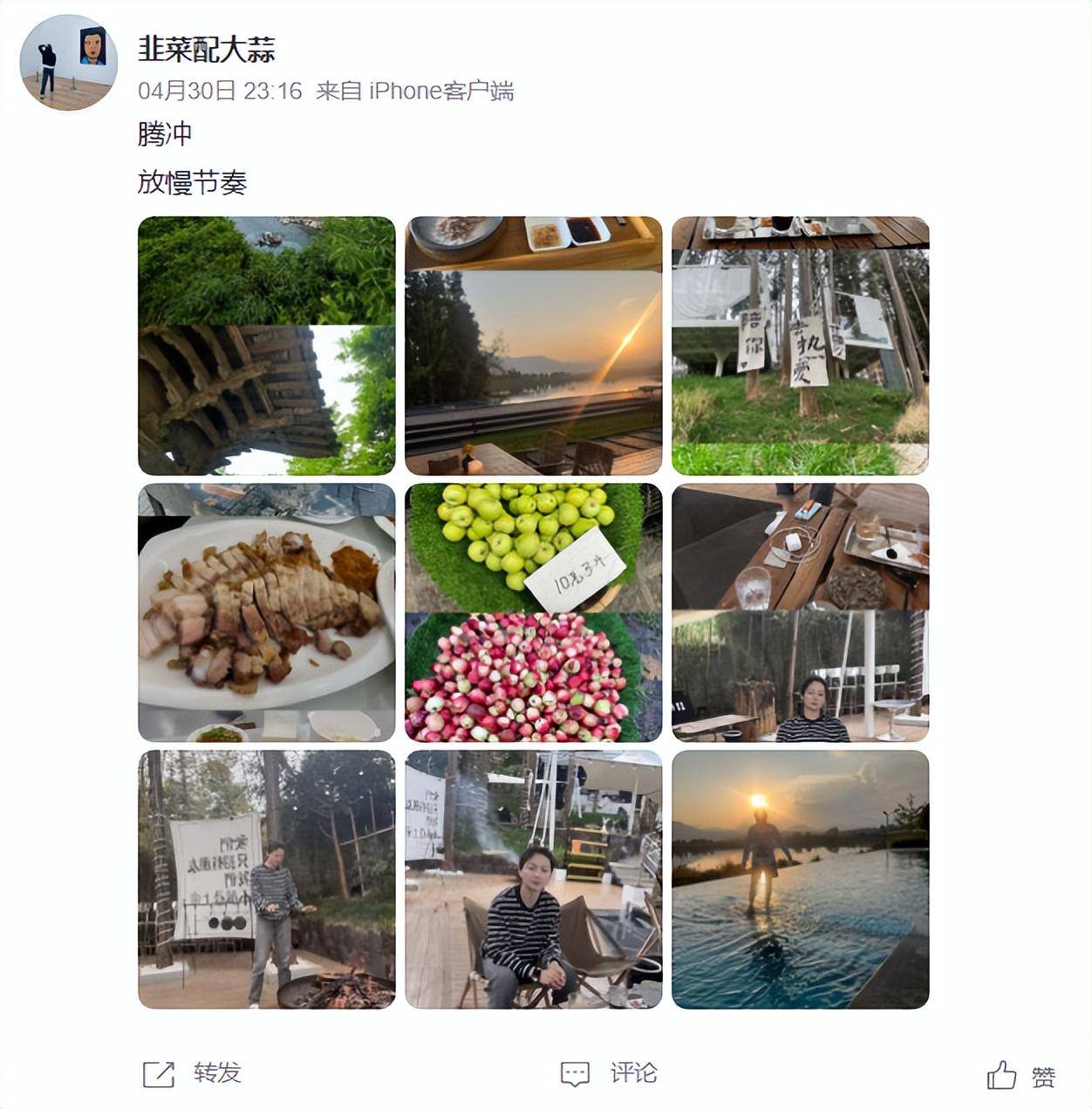Viewport: 1092px width, 1109px height.
Task: Open 韭菜配大蒜's profile avatar
Action: pyautogui.click(x=68, y=62)
